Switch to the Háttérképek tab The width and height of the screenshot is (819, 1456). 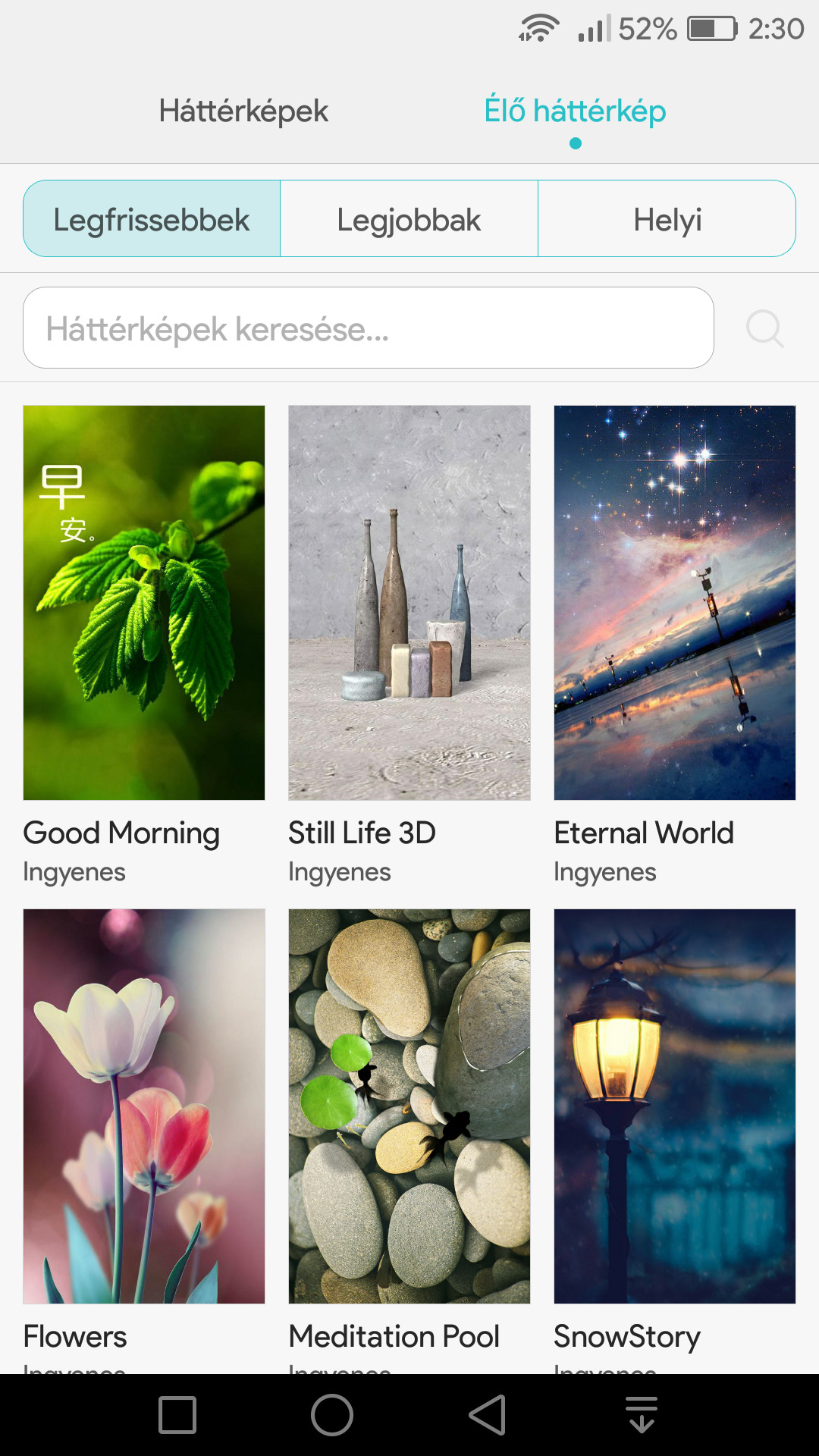point(243,111)
